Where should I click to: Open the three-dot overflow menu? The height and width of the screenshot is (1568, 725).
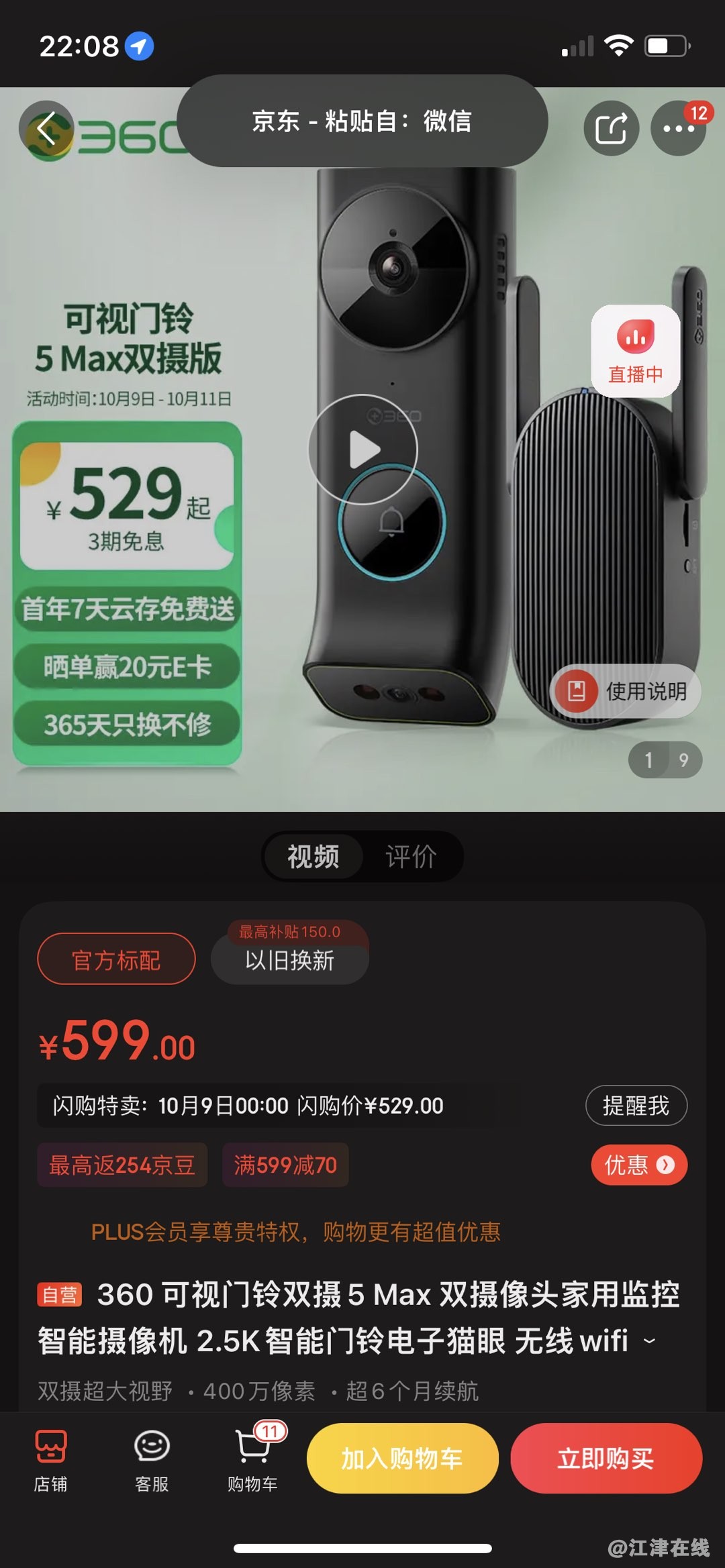pos(678,128)
